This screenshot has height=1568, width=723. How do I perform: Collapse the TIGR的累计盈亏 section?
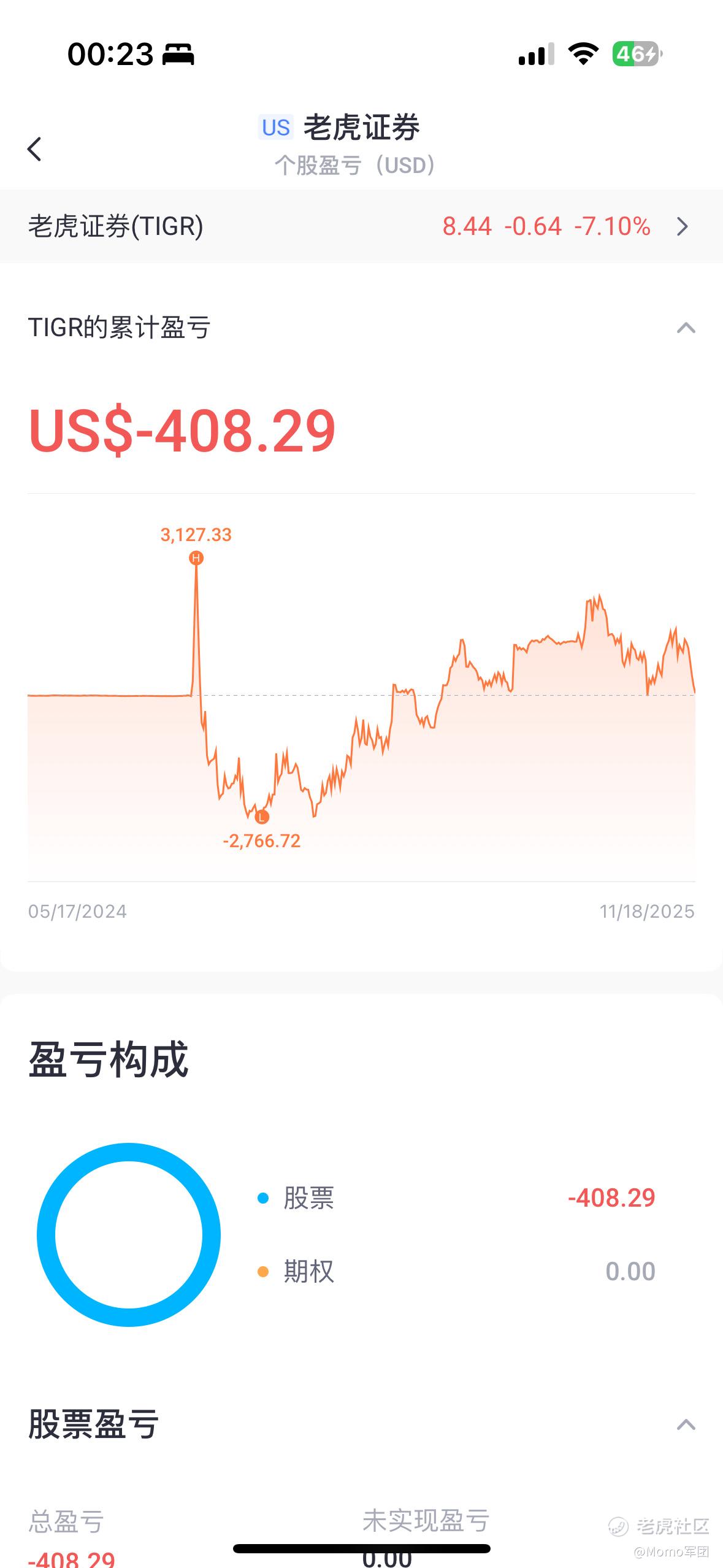[x=686, y=328]
